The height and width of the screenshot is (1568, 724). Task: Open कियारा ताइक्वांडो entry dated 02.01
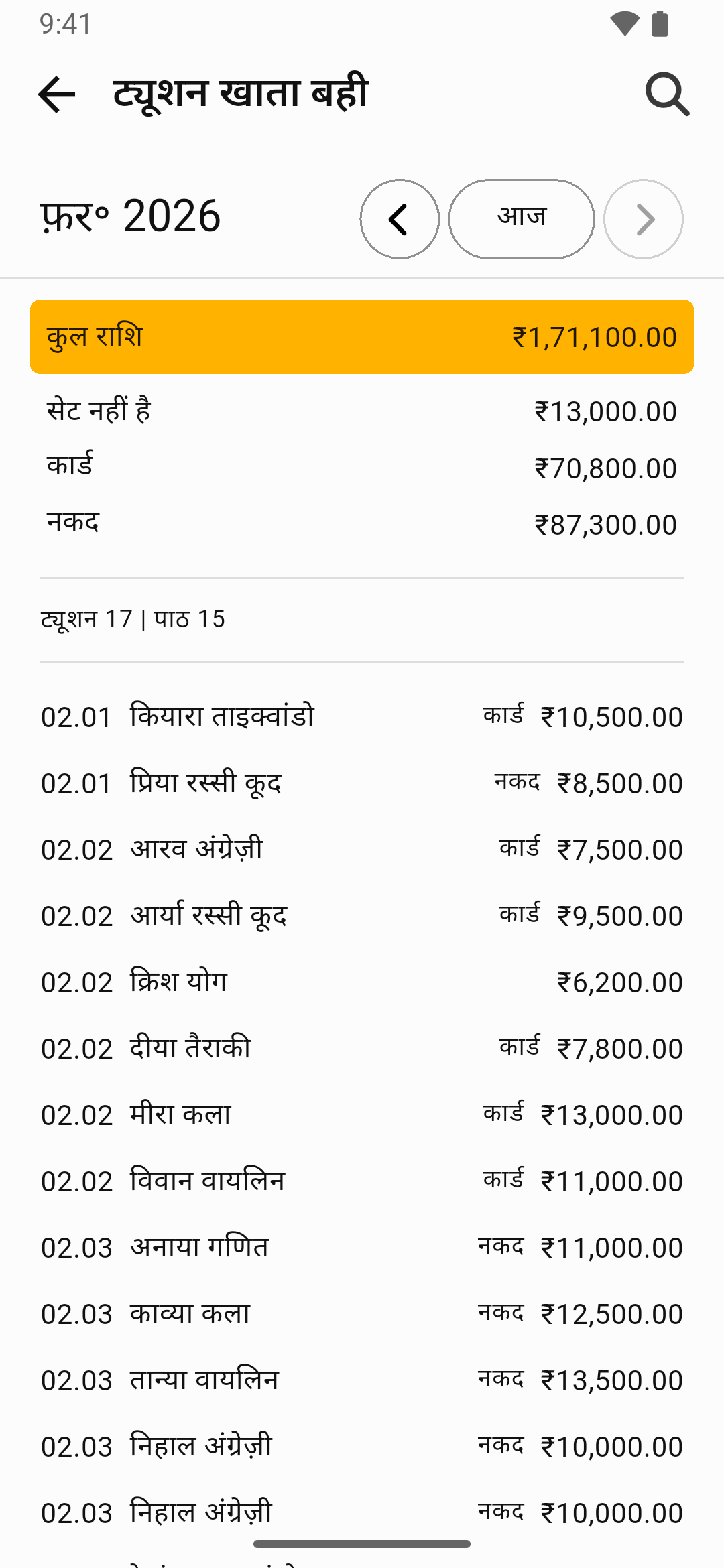tap(362, 716)
